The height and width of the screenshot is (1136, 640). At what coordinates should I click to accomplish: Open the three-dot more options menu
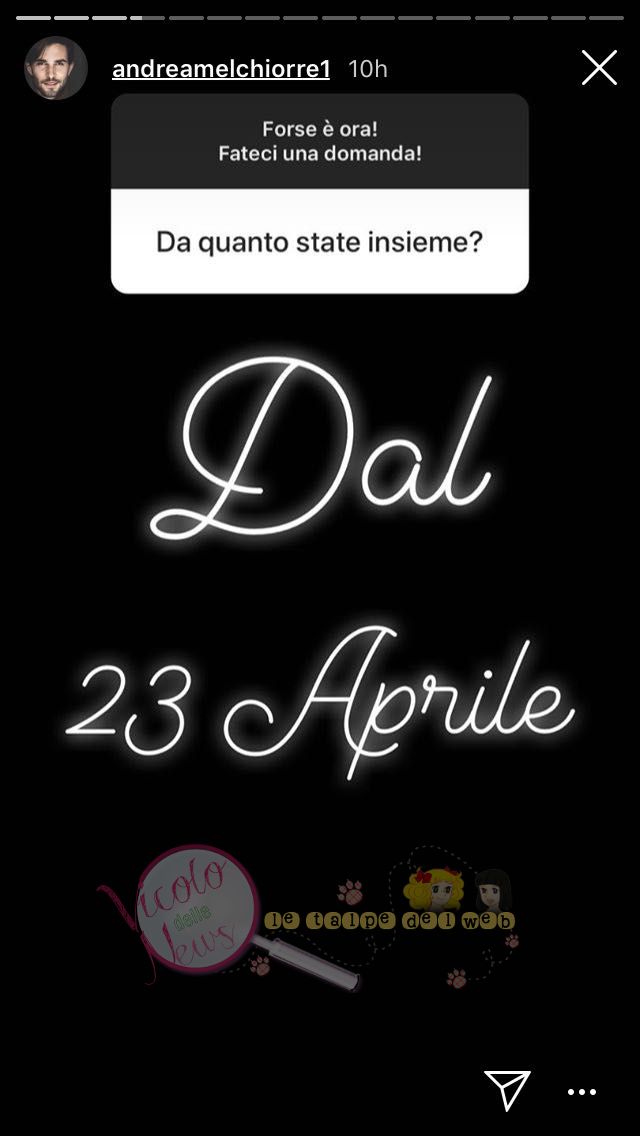pyautogui.click(x=582, y=1093)
